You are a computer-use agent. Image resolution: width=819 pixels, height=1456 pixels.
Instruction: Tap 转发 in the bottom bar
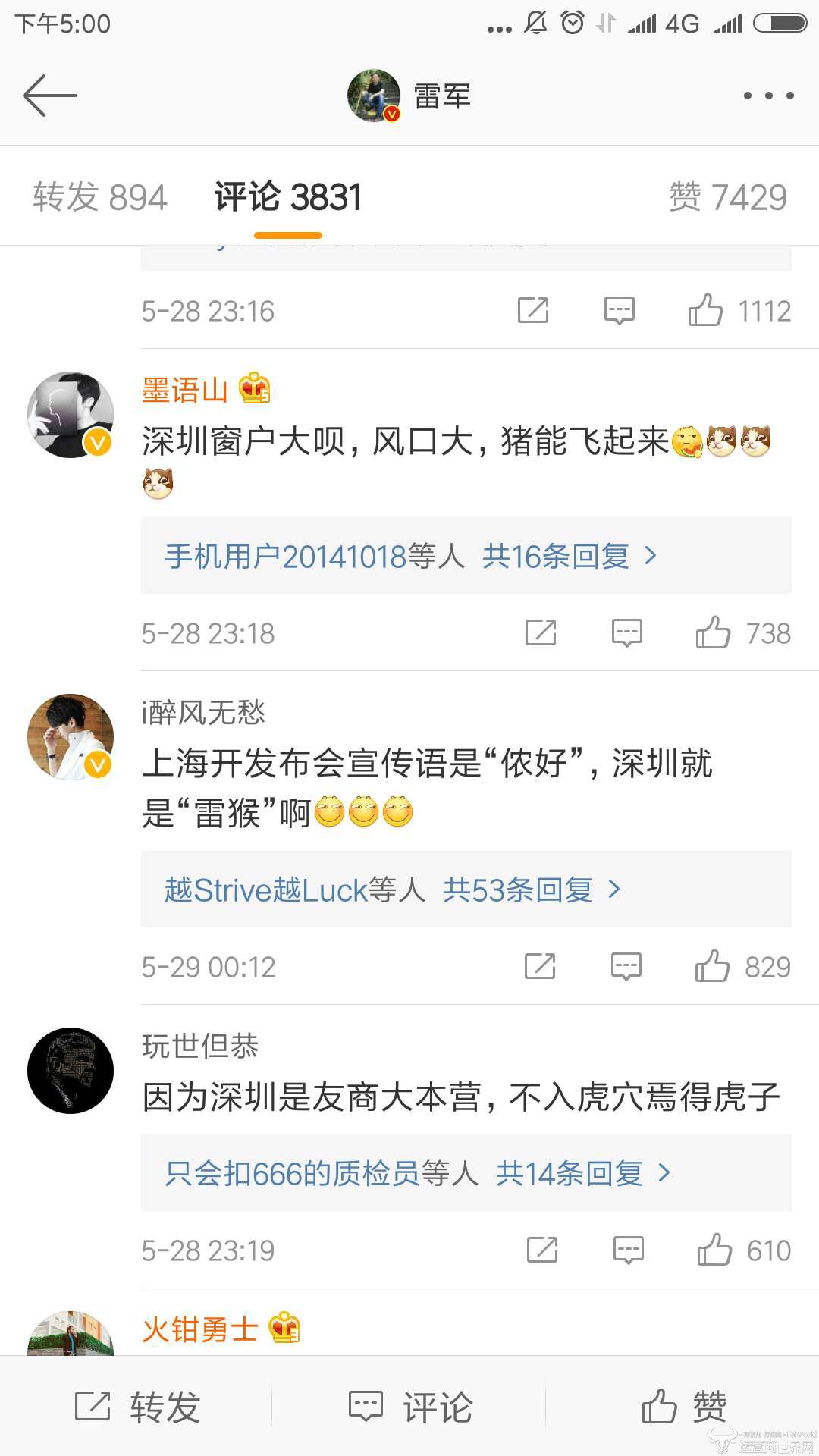(136, 1407)
